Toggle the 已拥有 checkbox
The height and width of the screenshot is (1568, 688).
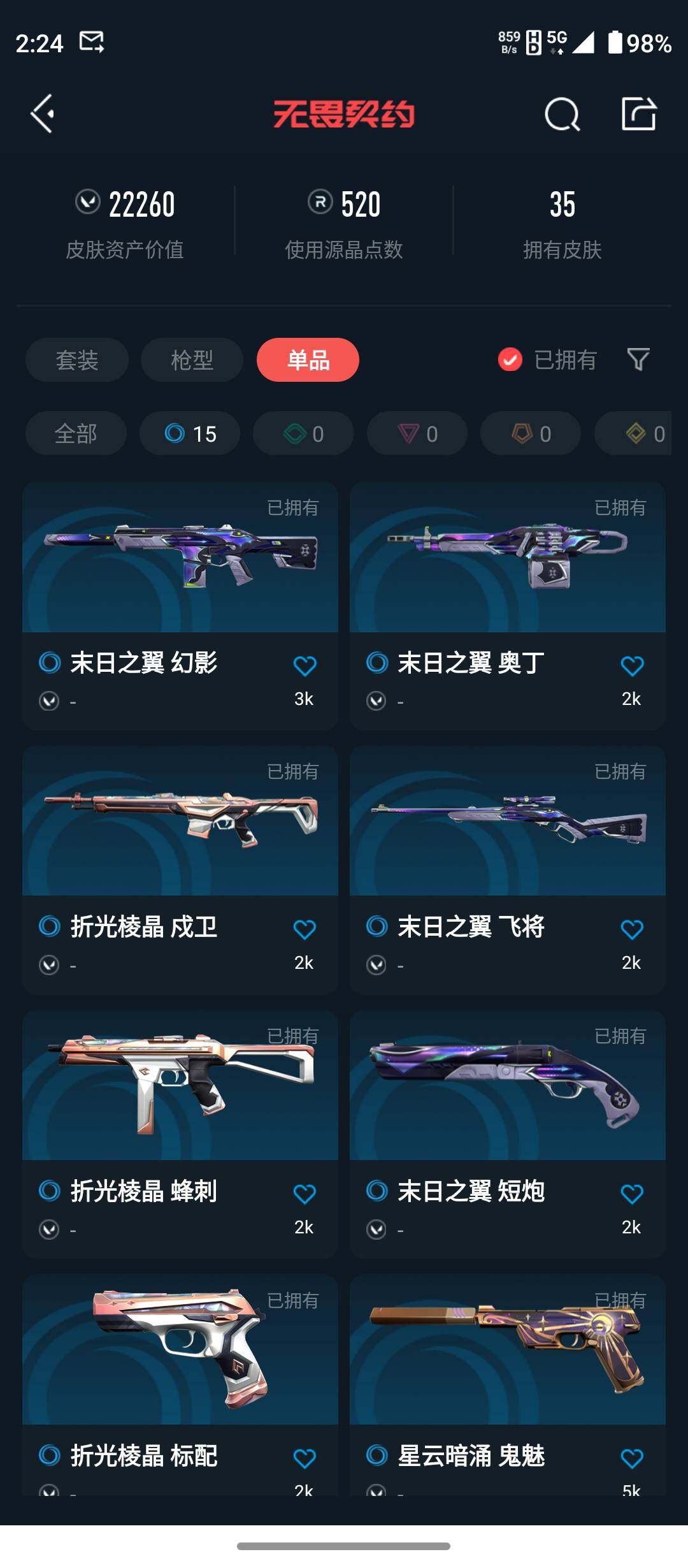[x=510, y=359]
